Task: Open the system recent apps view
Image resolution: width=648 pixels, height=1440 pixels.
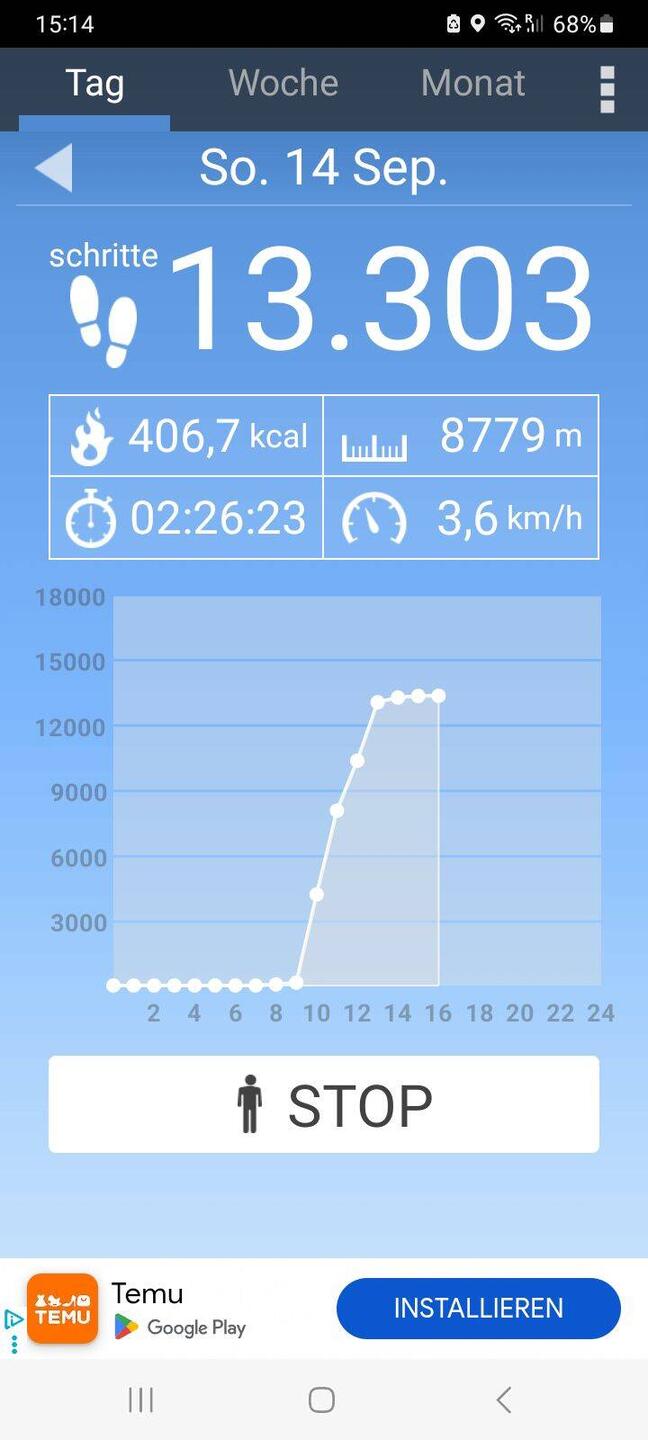Action: (141, 1399)
